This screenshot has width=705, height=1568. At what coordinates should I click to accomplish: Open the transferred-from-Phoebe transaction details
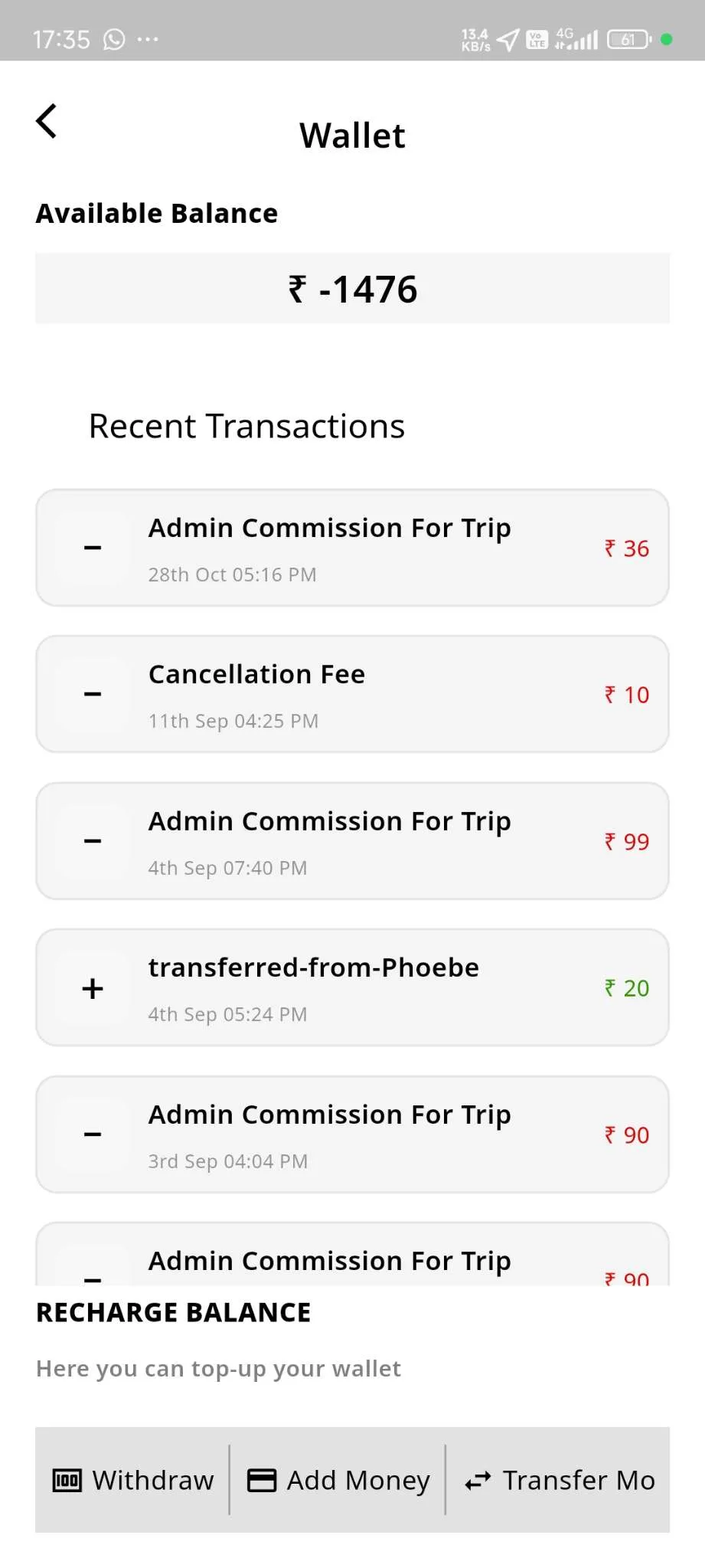coord(352,988)
